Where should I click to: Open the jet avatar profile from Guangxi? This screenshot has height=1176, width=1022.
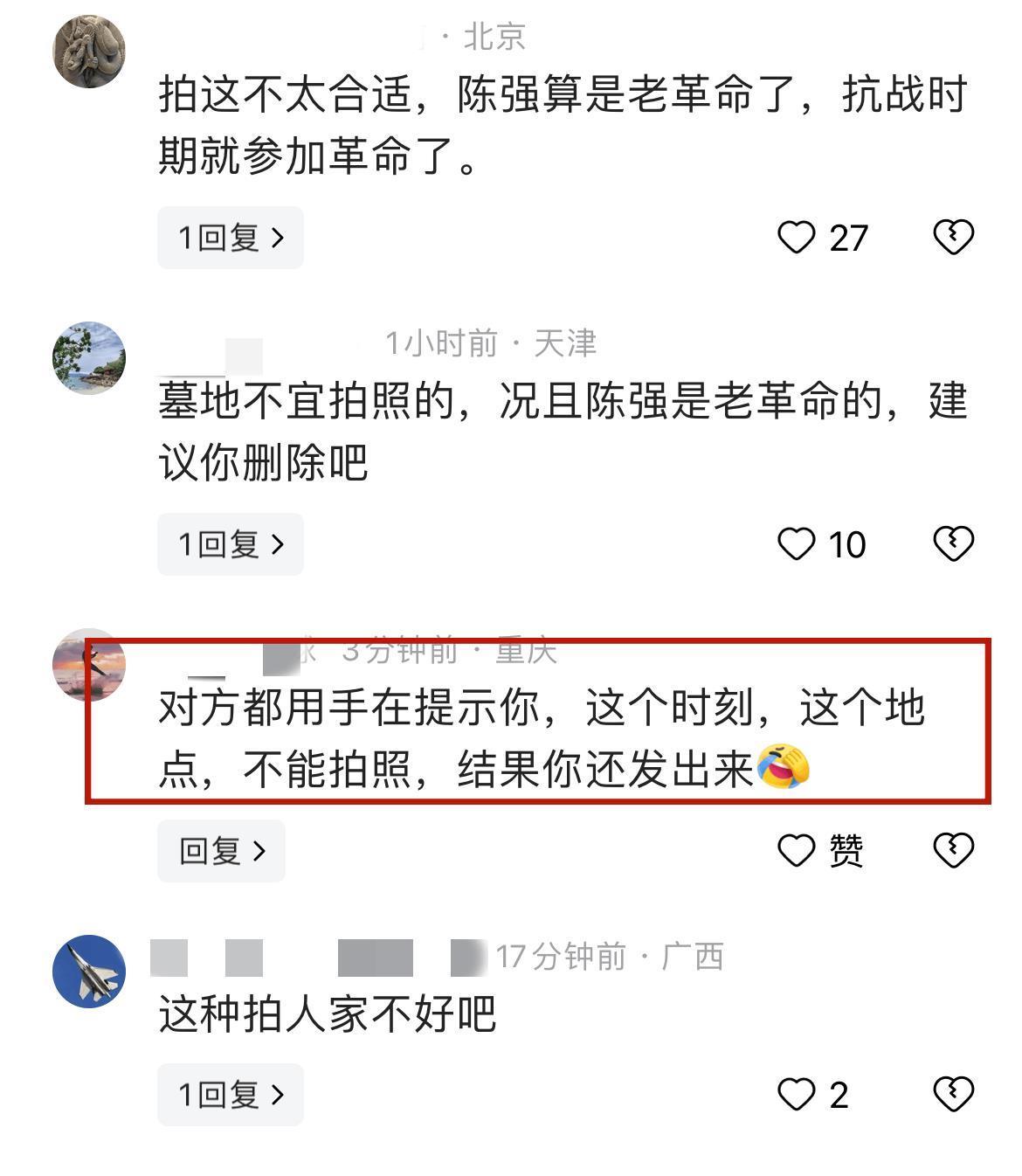pyautogui.click(x=89, y=971)
